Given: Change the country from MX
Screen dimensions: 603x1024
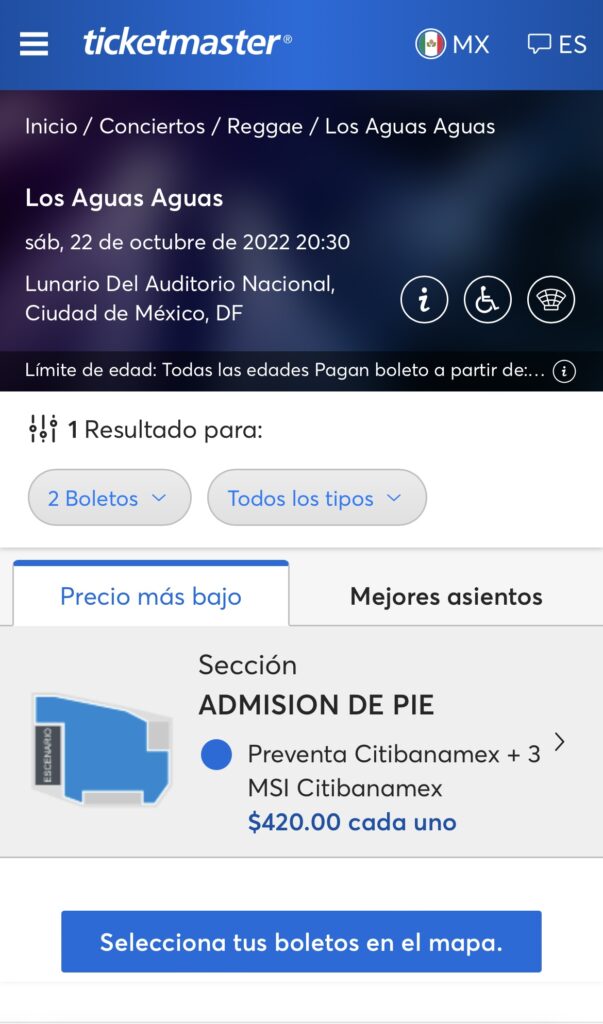Looking at the screenshot, I should 452,44.
